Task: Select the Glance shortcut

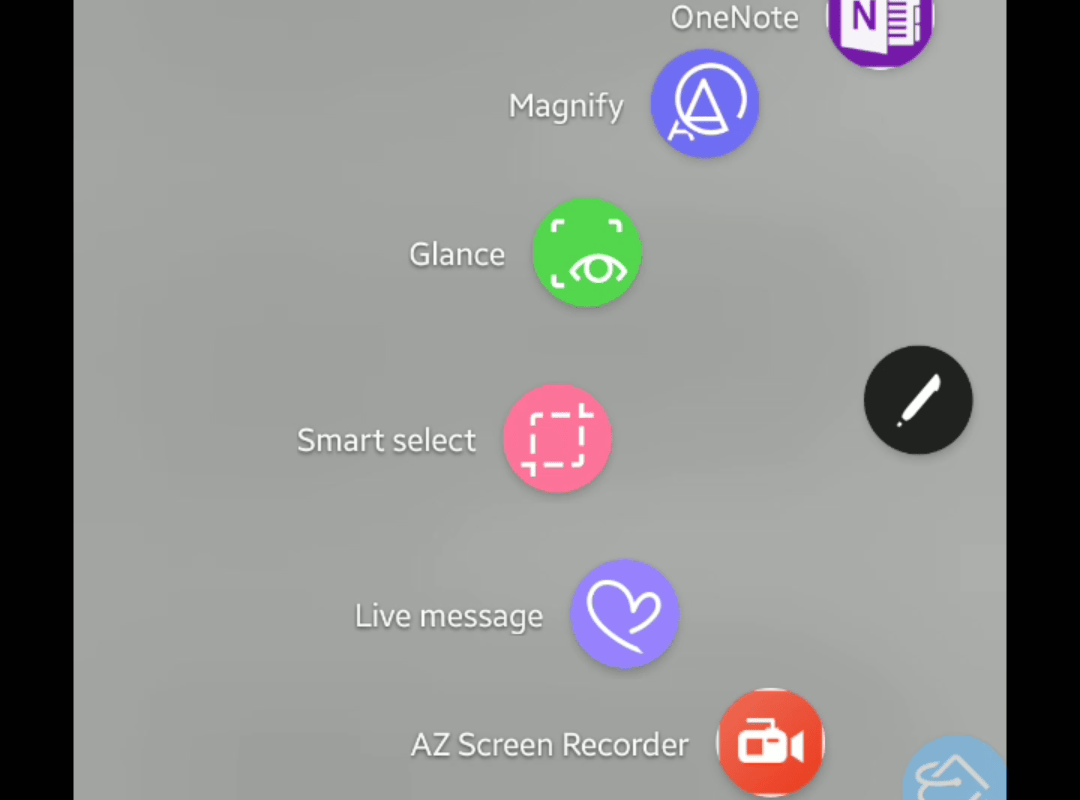Action: pos(586,254)
